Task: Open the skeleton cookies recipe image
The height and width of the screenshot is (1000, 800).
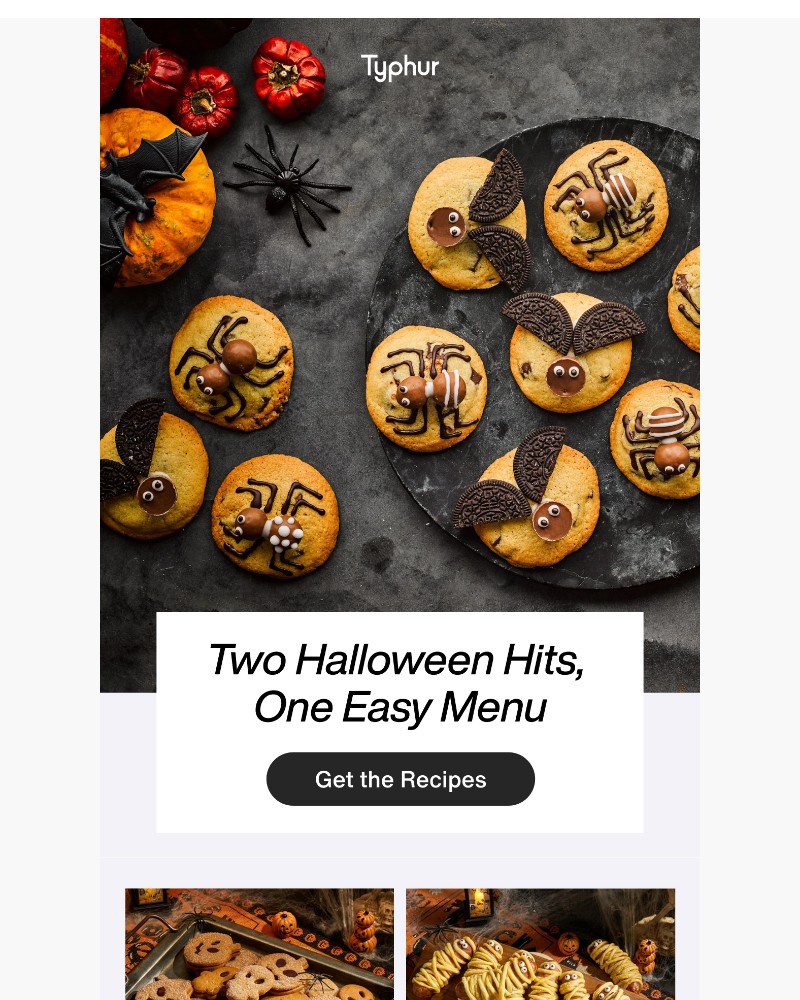Action: [259, 944]
